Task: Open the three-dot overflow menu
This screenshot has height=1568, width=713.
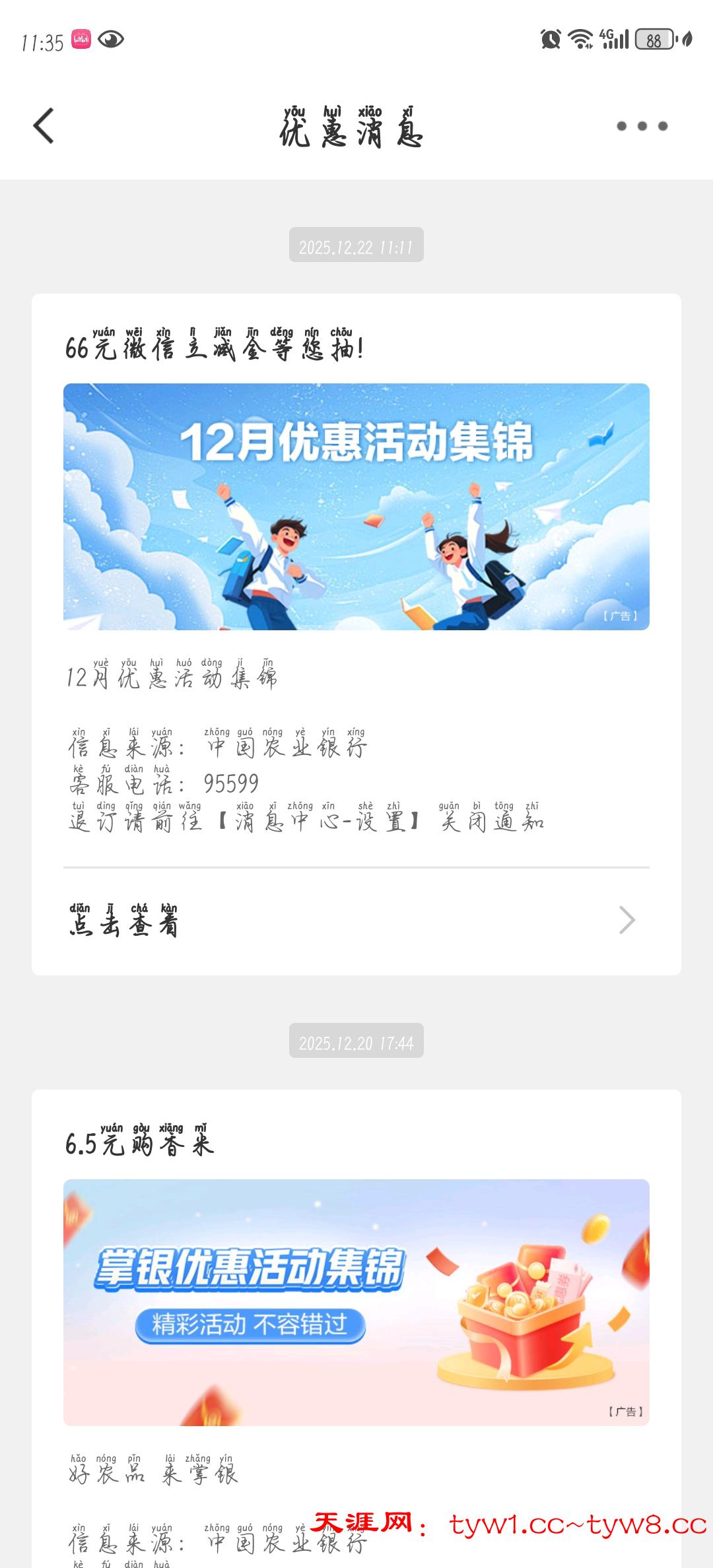Action: [642, 126]
